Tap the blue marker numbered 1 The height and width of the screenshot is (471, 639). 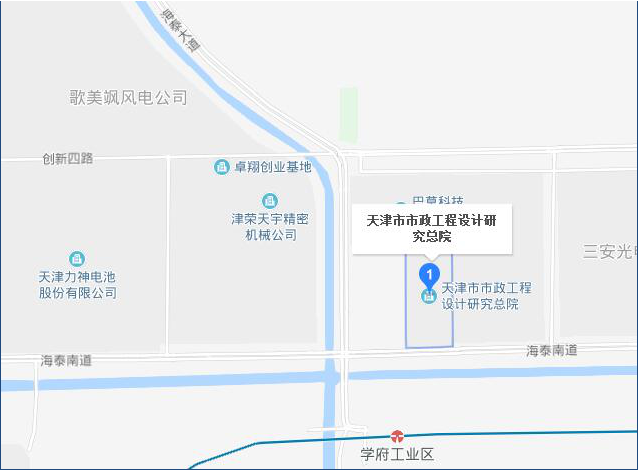429,273
